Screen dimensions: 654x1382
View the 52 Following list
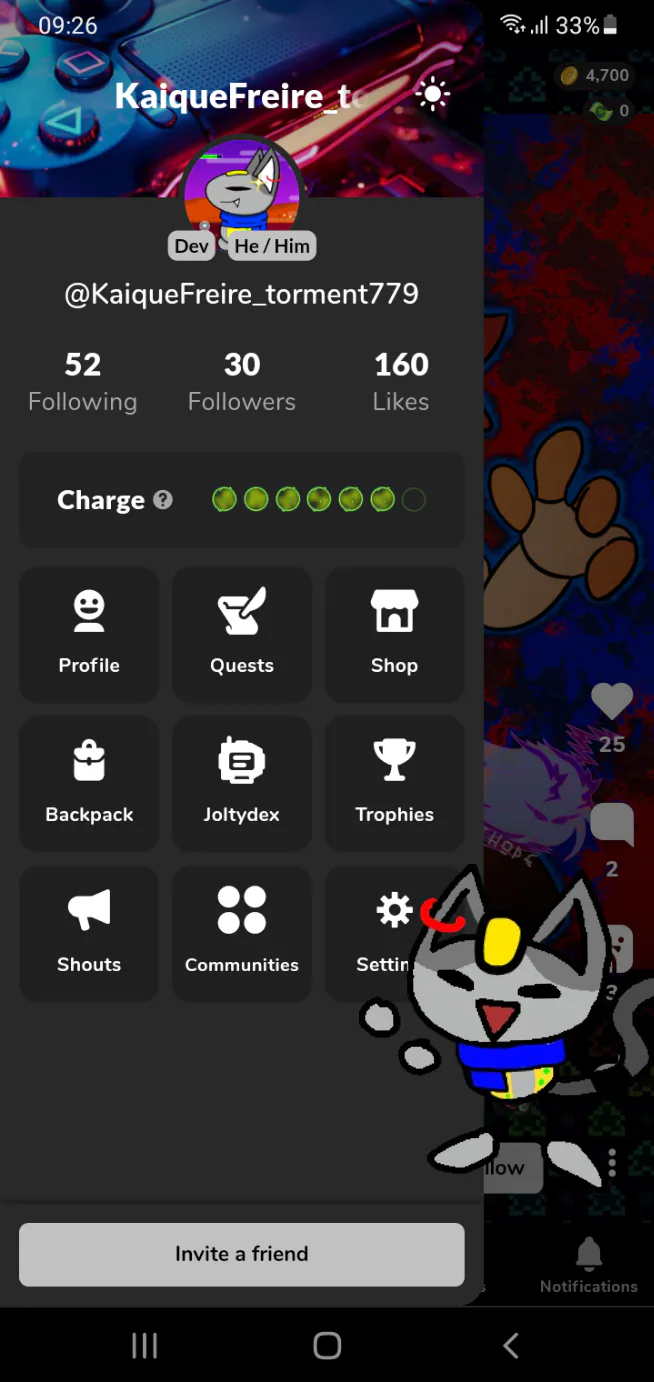(x=83, y=381)
